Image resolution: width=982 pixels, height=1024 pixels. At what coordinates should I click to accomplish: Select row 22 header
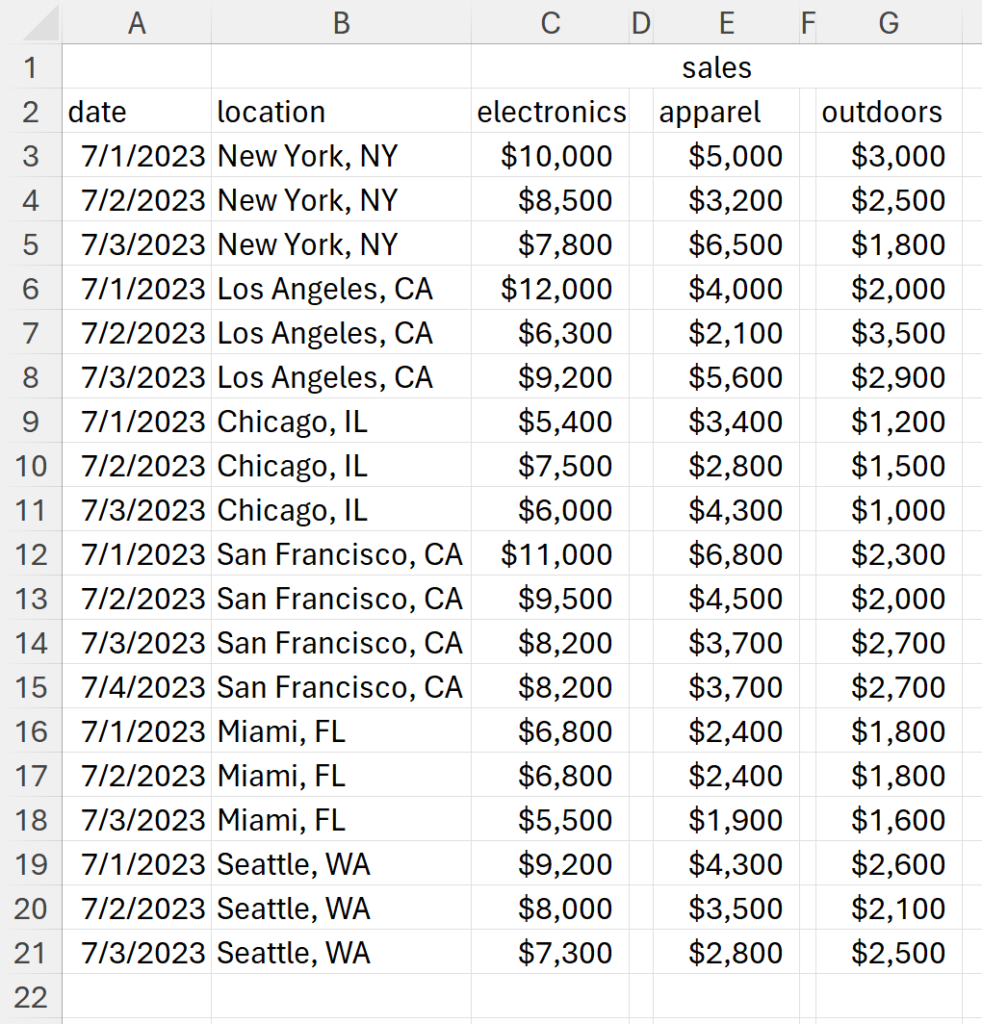(x=30, y=997)
